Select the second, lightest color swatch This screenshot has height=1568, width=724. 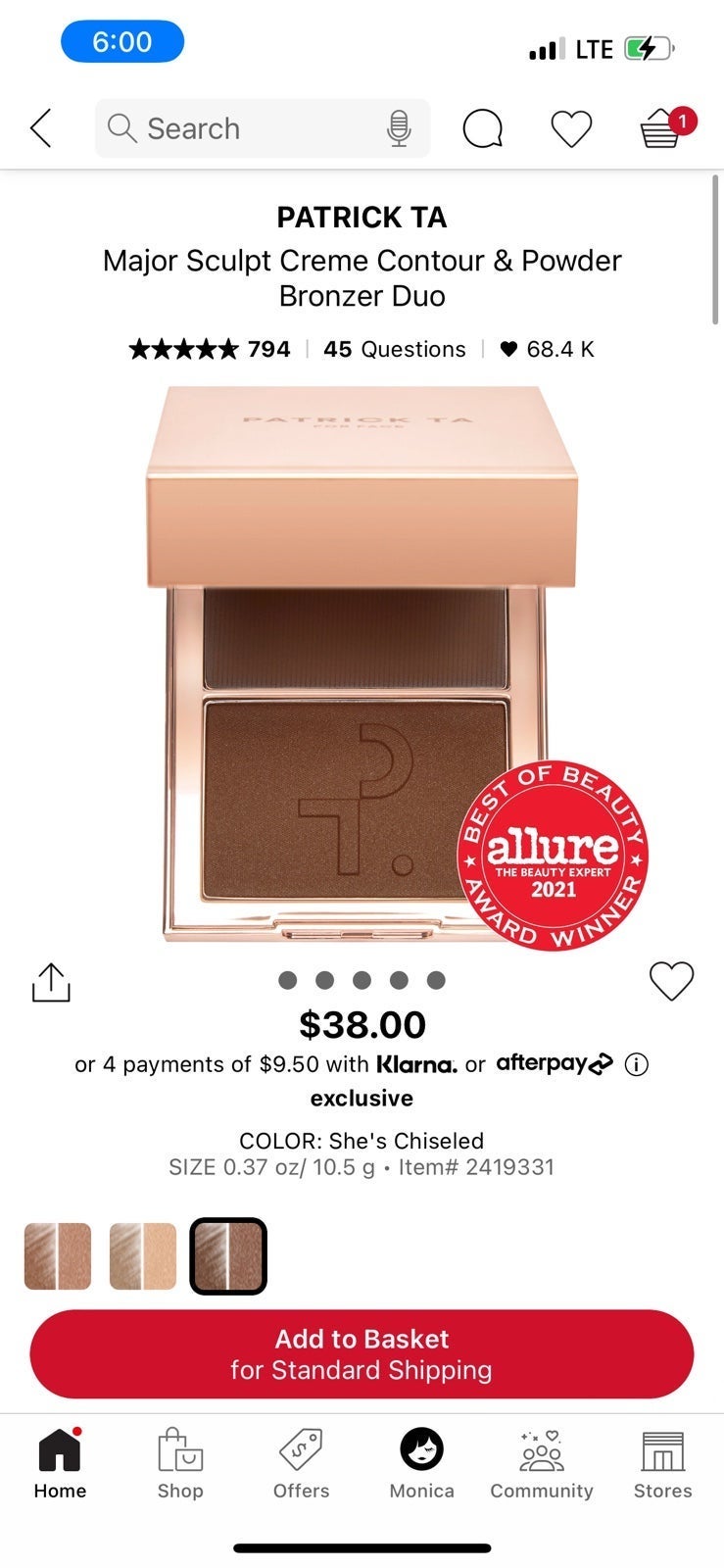pos(143,1256)
